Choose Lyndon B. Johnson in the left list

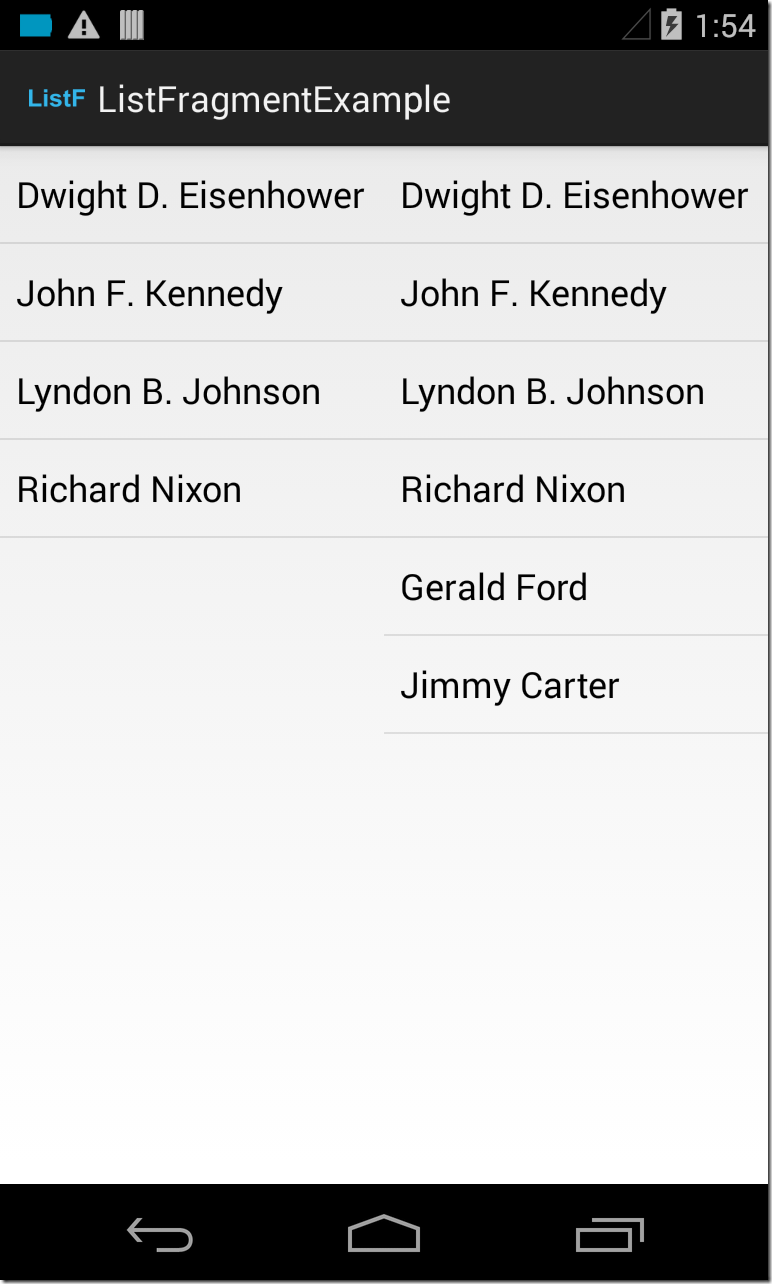tap(168, 392)
